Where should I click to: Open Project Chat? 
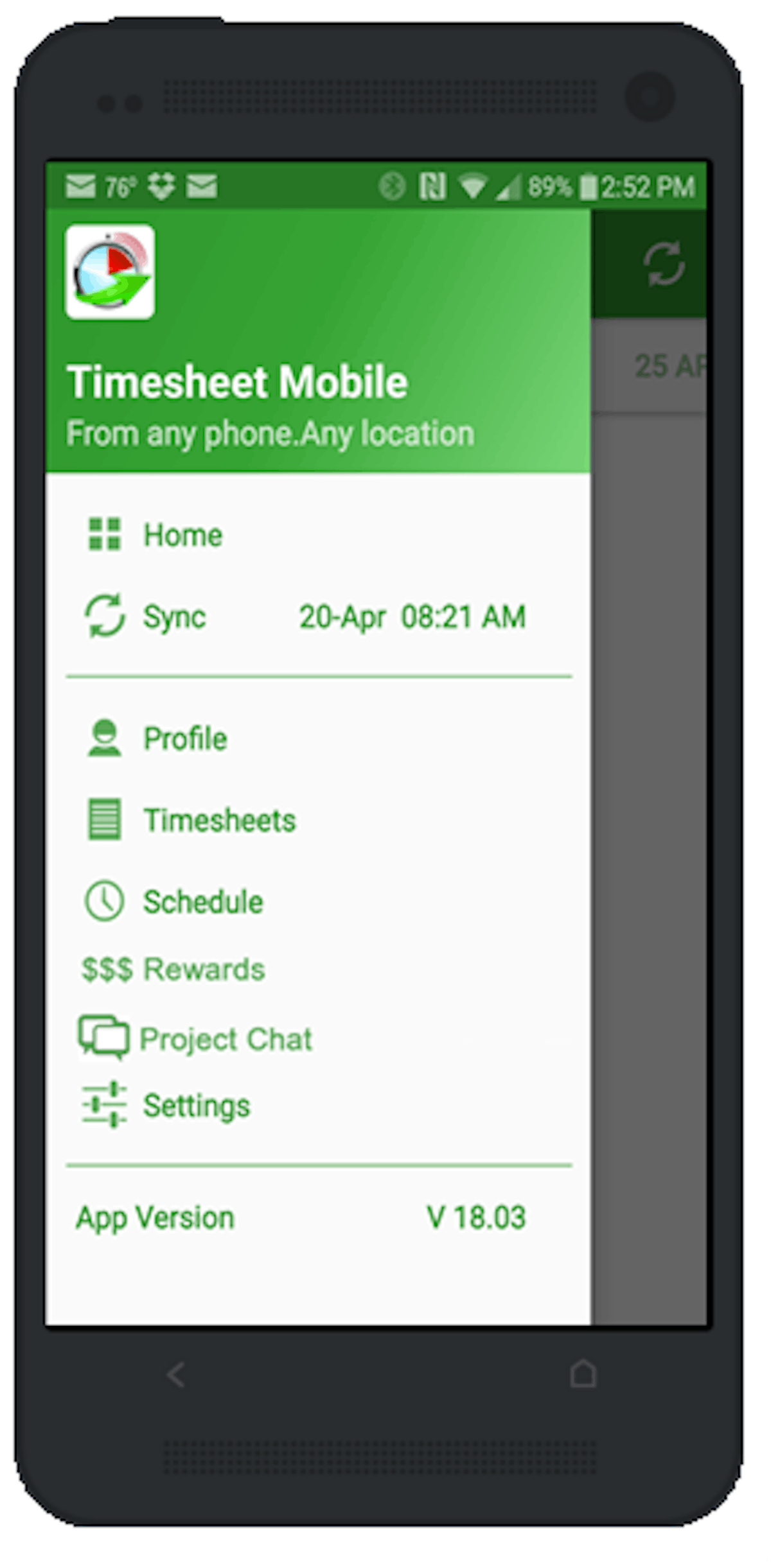pyautogui.click(x=225, y=1039)
